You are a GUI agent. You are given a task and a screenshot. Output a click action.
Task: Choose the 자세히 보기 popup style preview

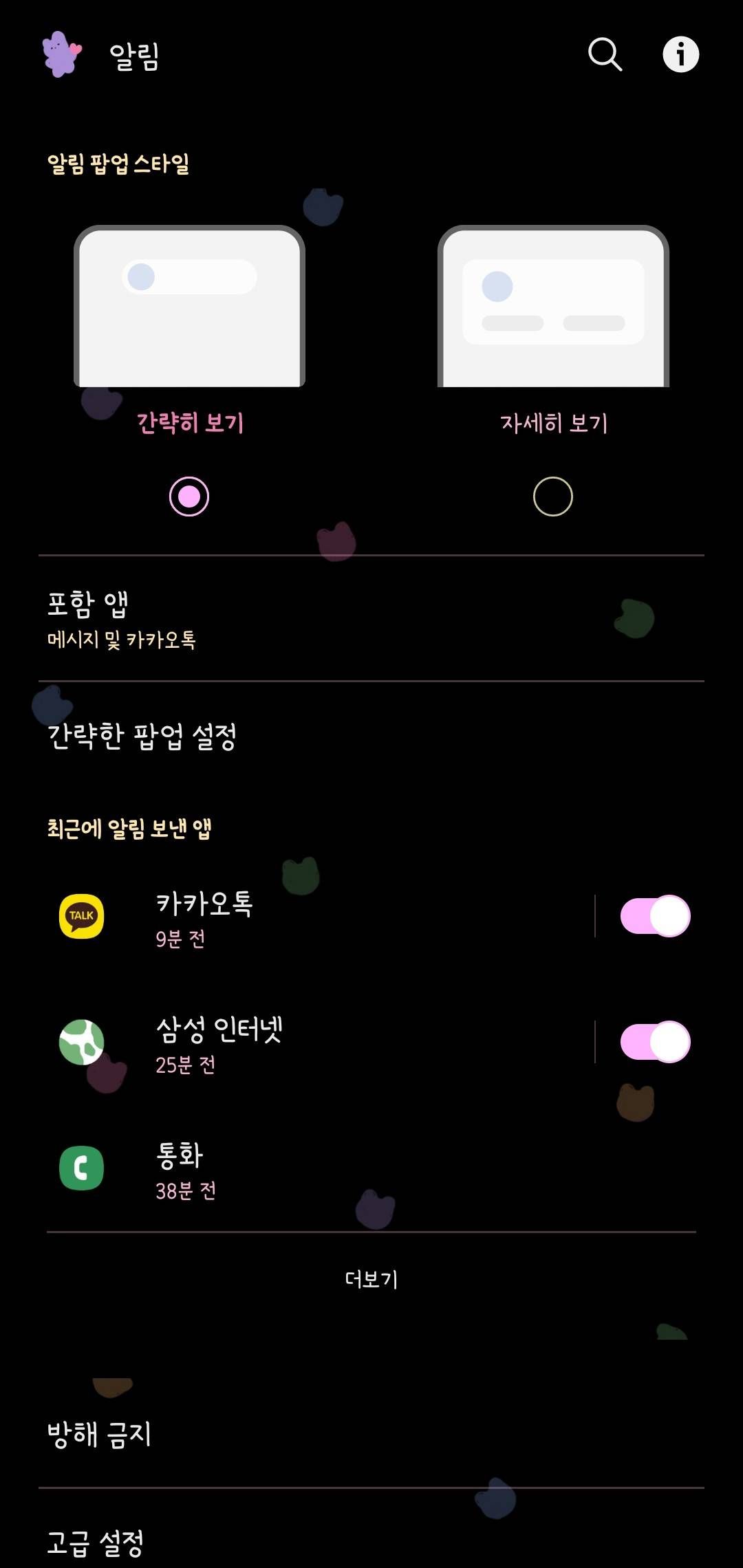pyautogui.click(x=553, y=307)
